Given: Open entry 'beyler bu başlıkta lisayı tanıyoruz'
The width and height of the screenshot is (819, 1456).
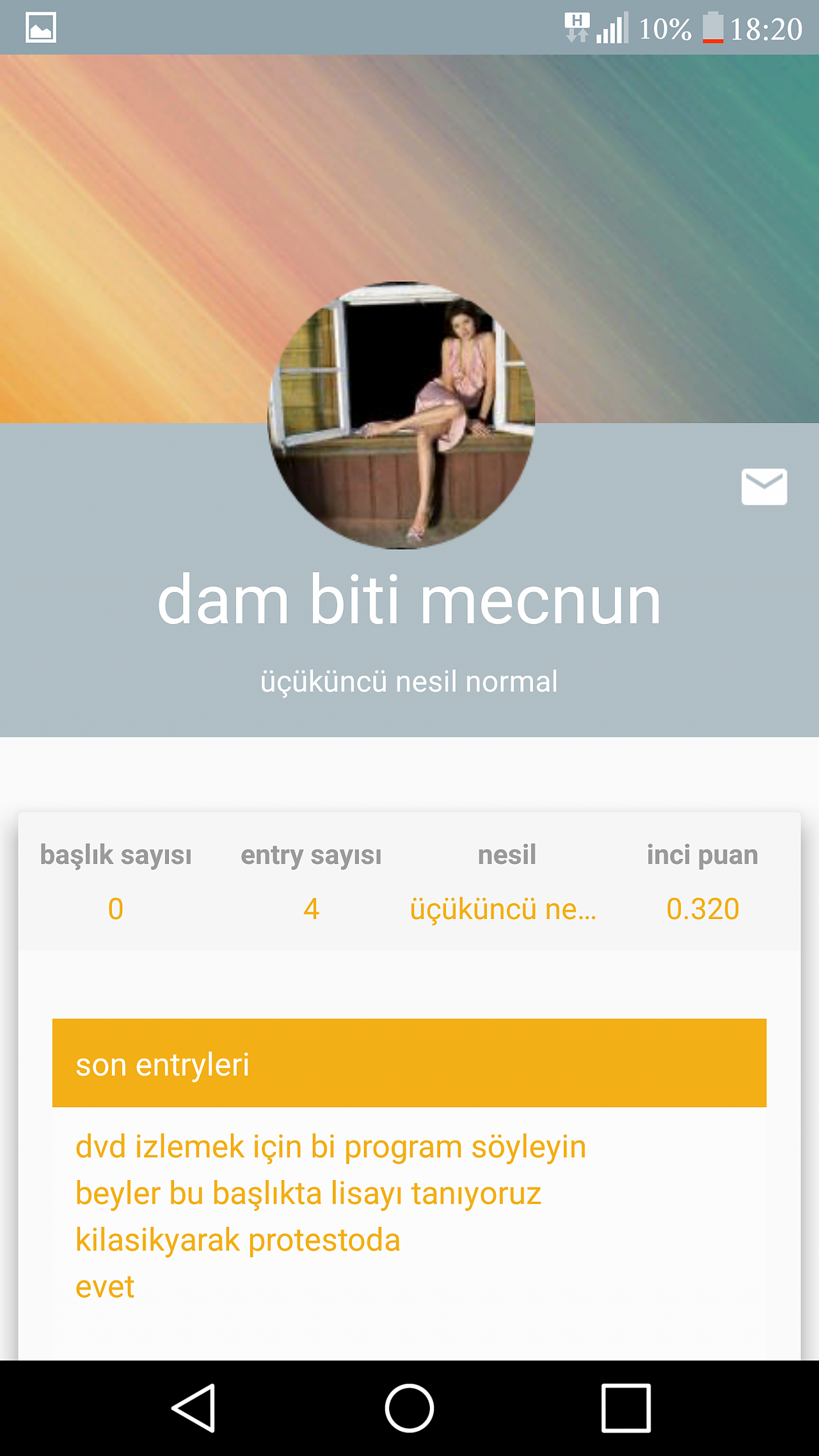Looking at the screenshot, I should tap(308, 1194).
